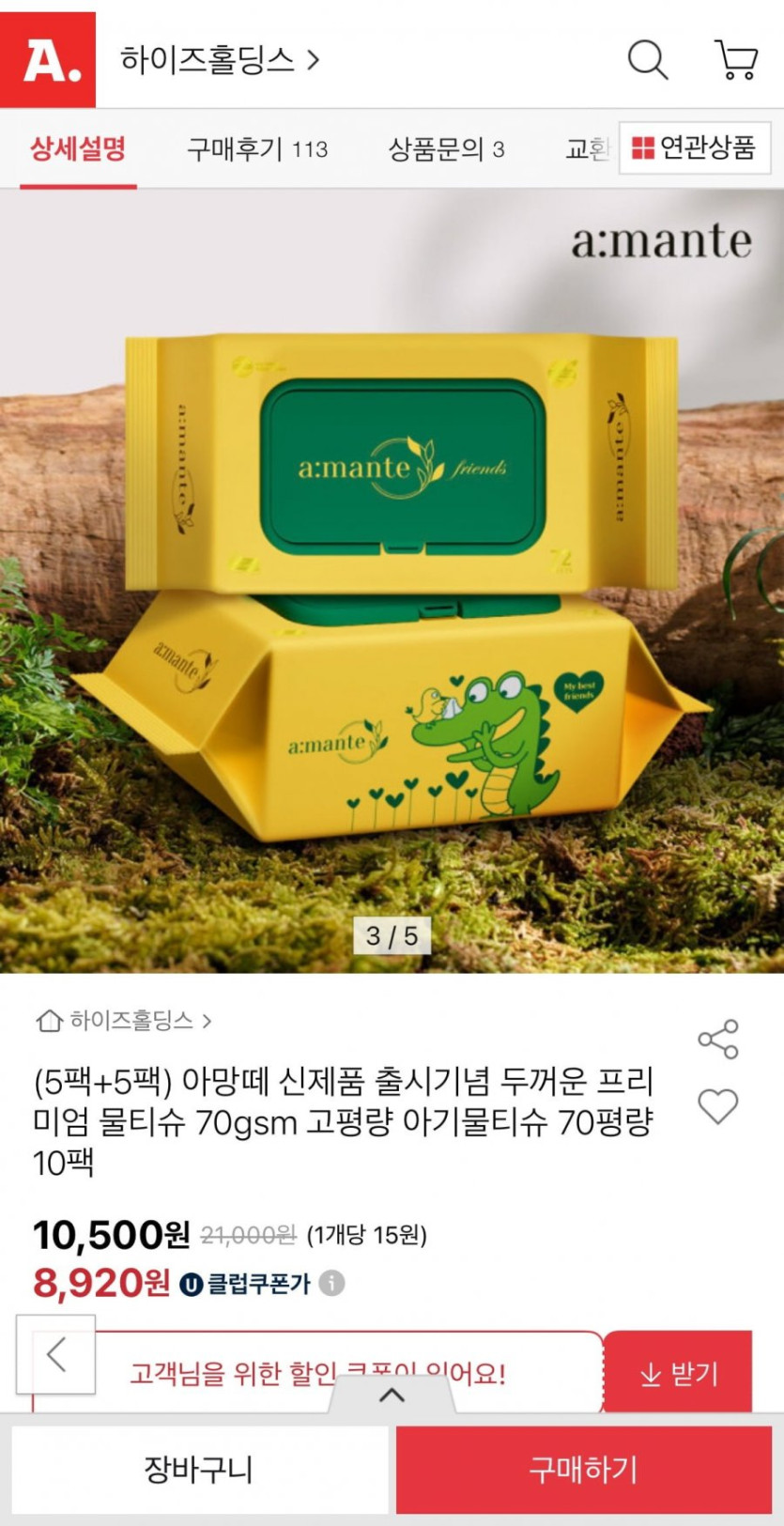Switch to the 구매후기 113 tab

(257, 148)
